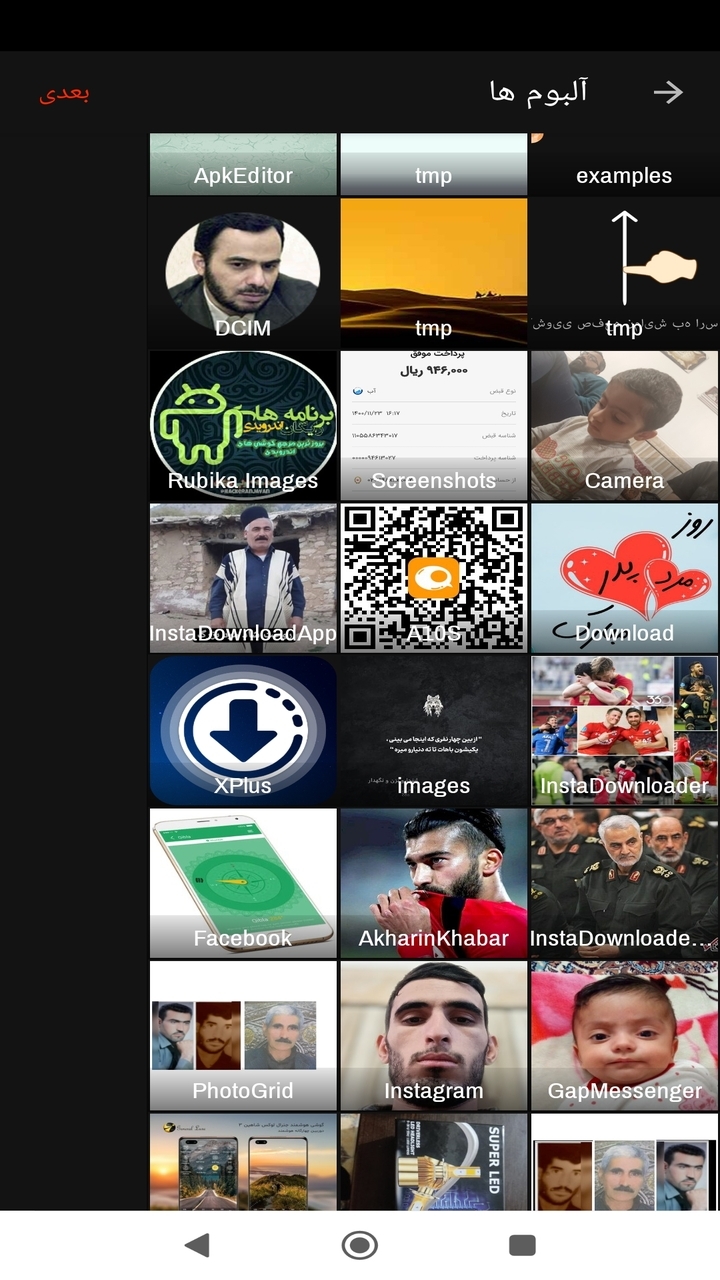Open the XPlus album

(x=243, y=731)
